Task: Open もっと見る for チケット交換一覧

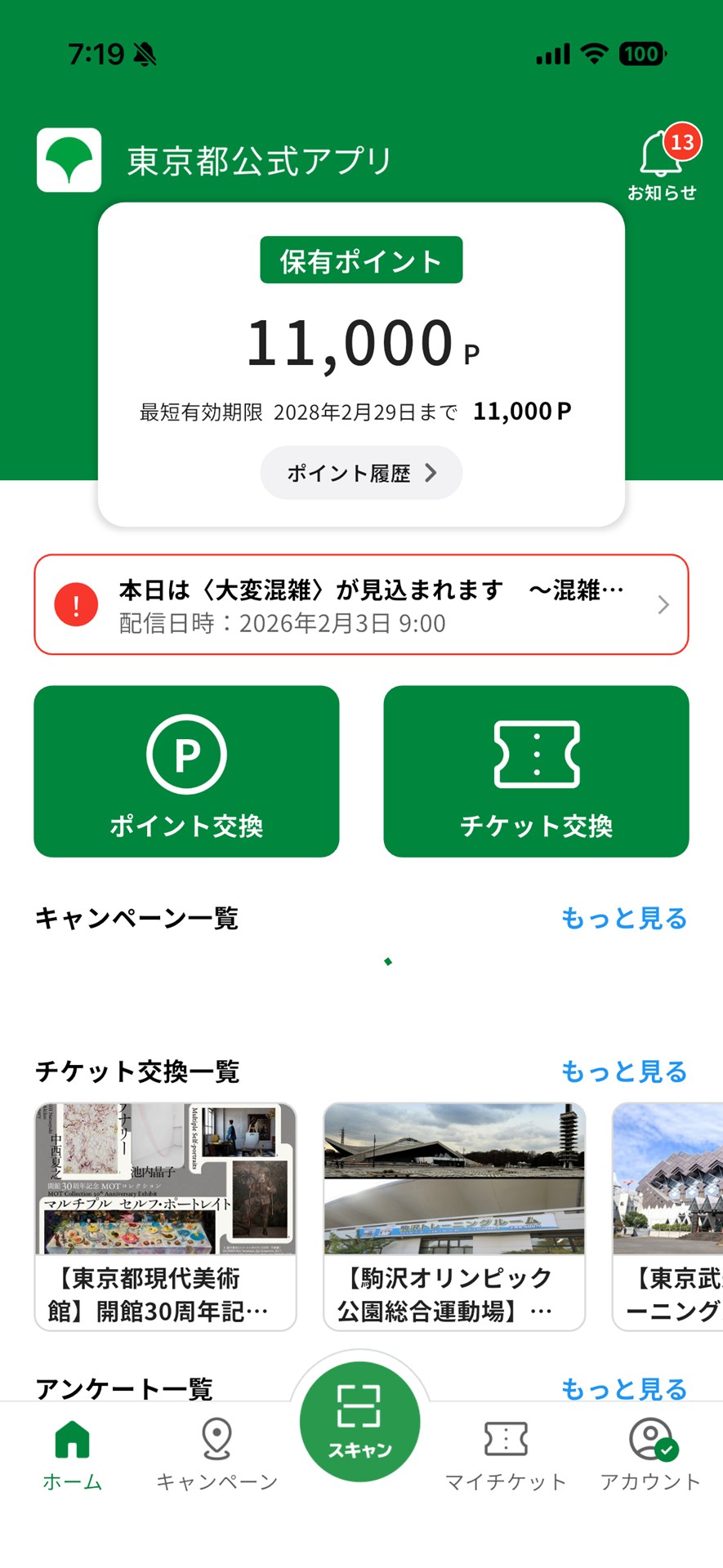Action: click(x=623, y=1071)
